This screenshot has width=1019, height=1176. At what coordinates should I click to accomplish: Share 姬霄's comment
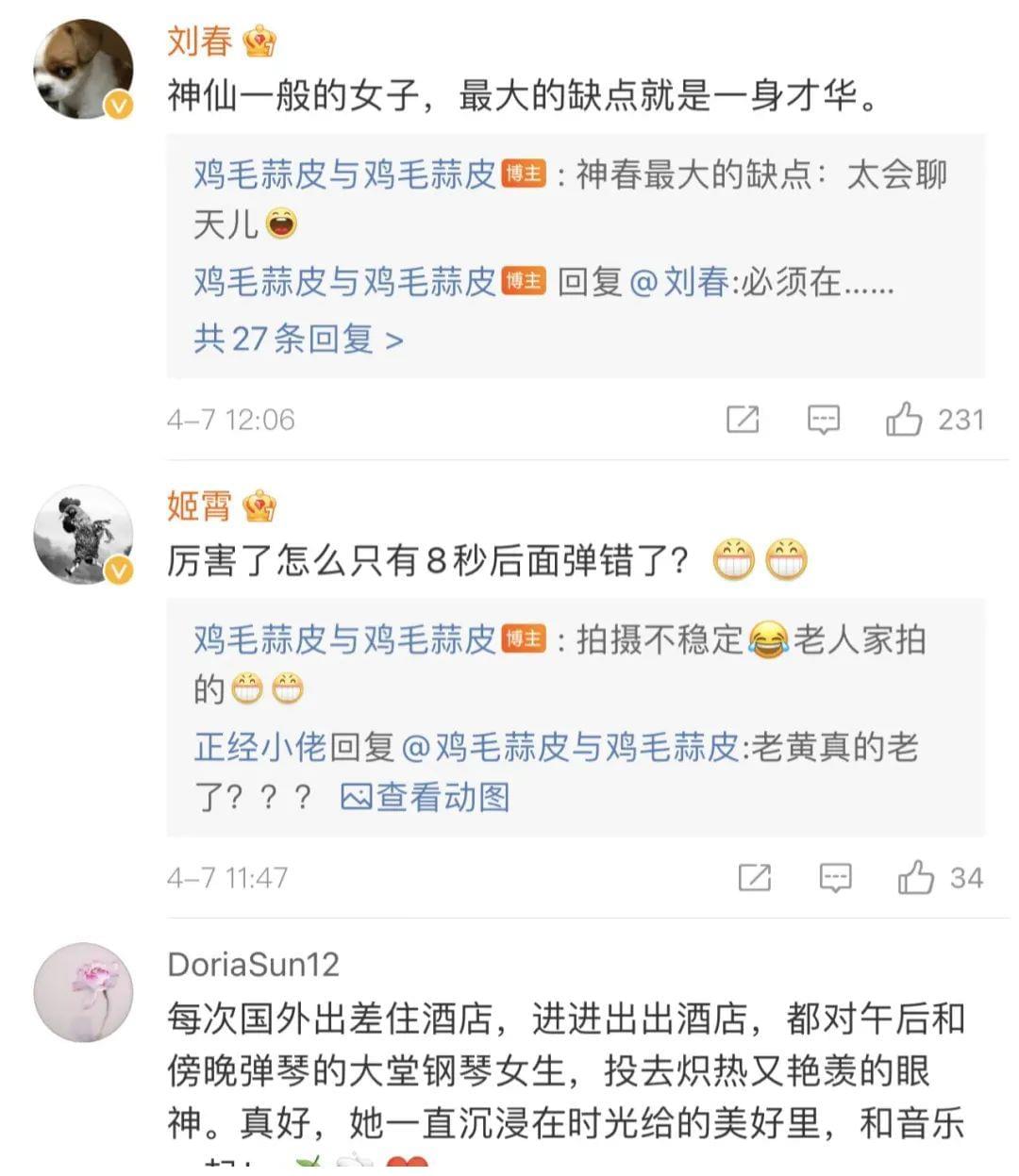tap(754, 878)
